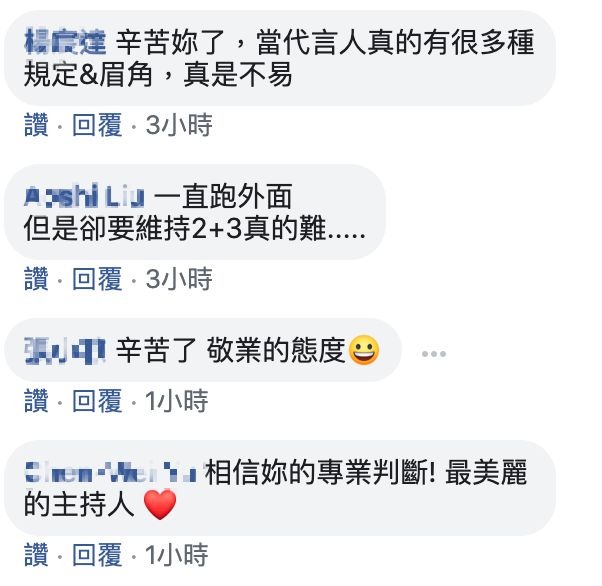This screenshot has width=602, height=586.
Task: Reply to the 當代言人 comment
Action: pyautogui.click(x=97, y=125)
